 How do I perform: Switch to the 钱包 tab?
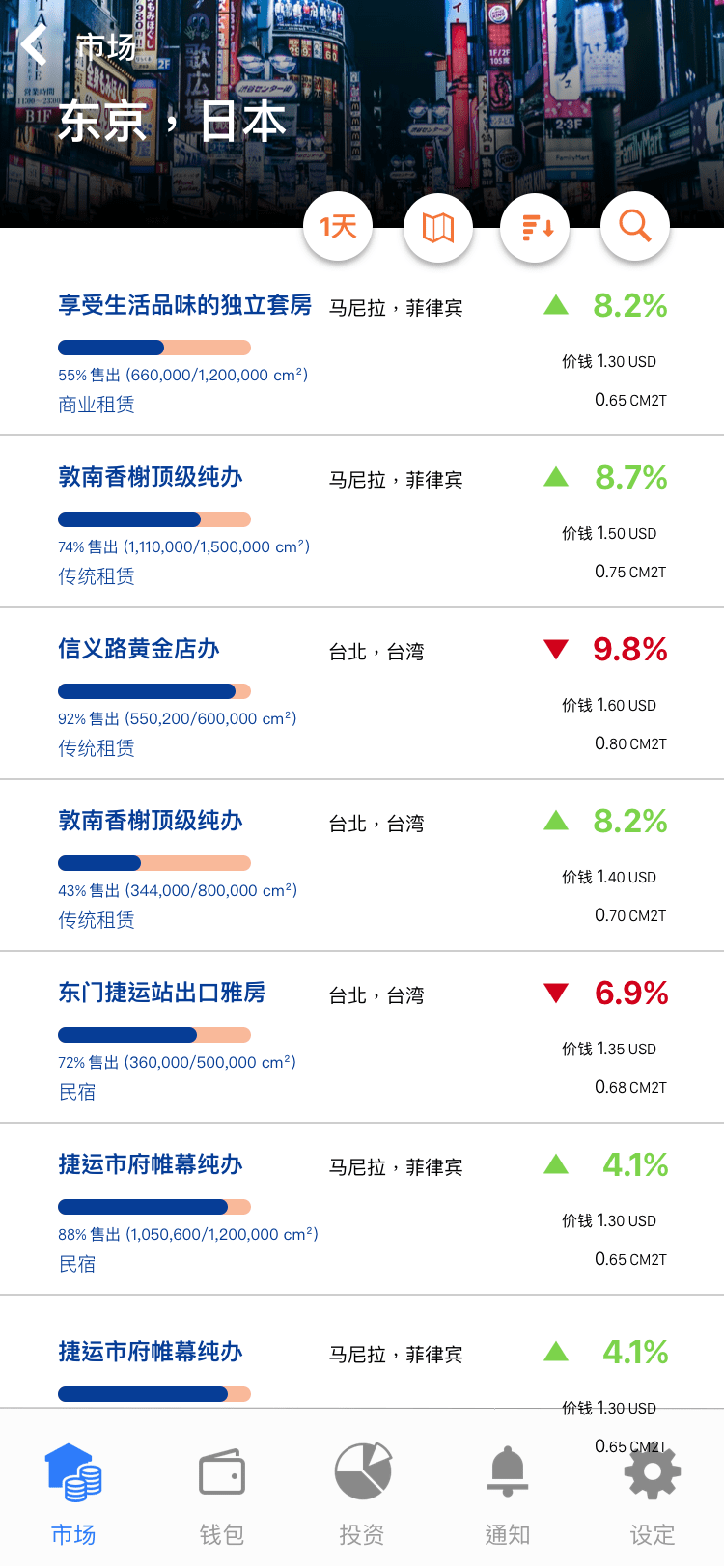(221, 1494)
